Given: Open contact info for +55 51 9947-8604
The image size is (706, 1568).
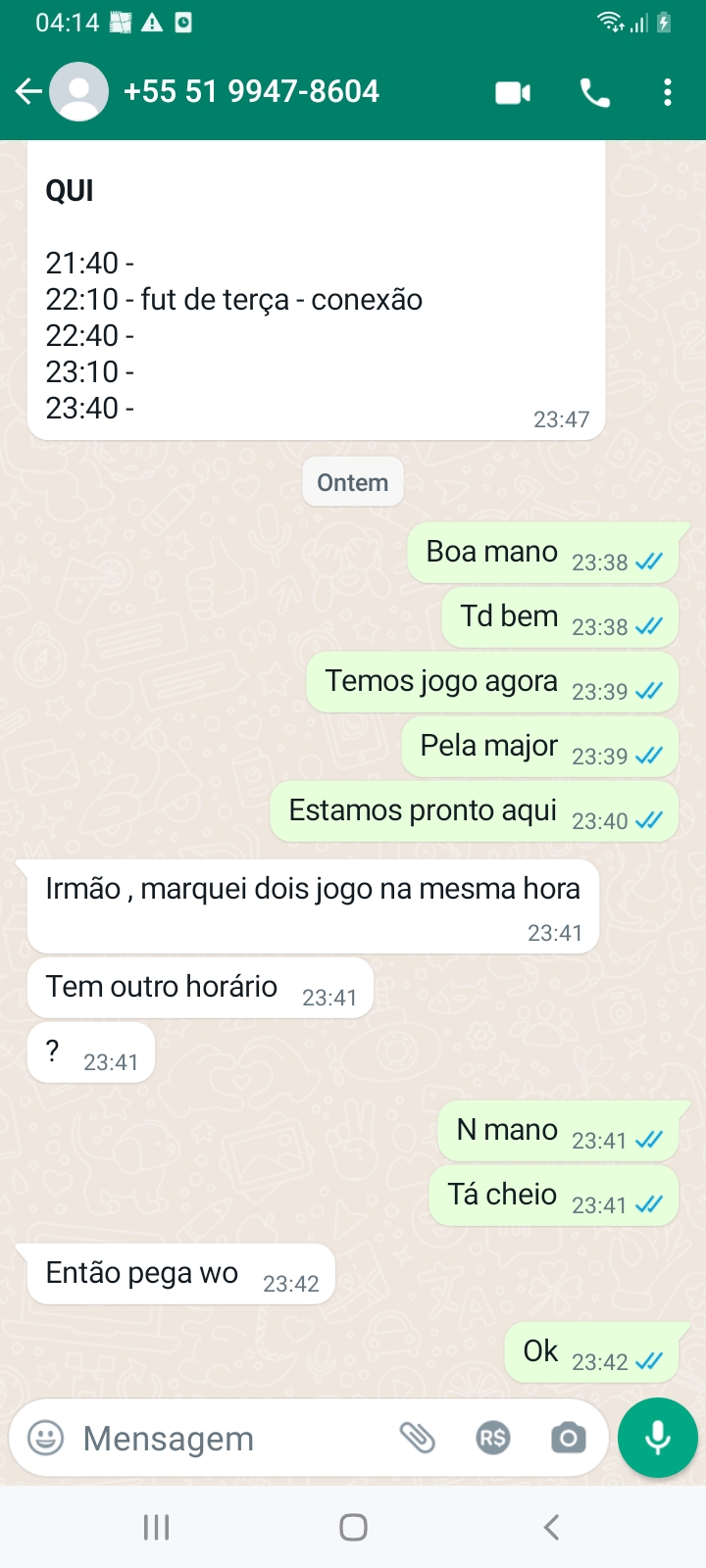Looking at the screenshot, I should (251, 92).
